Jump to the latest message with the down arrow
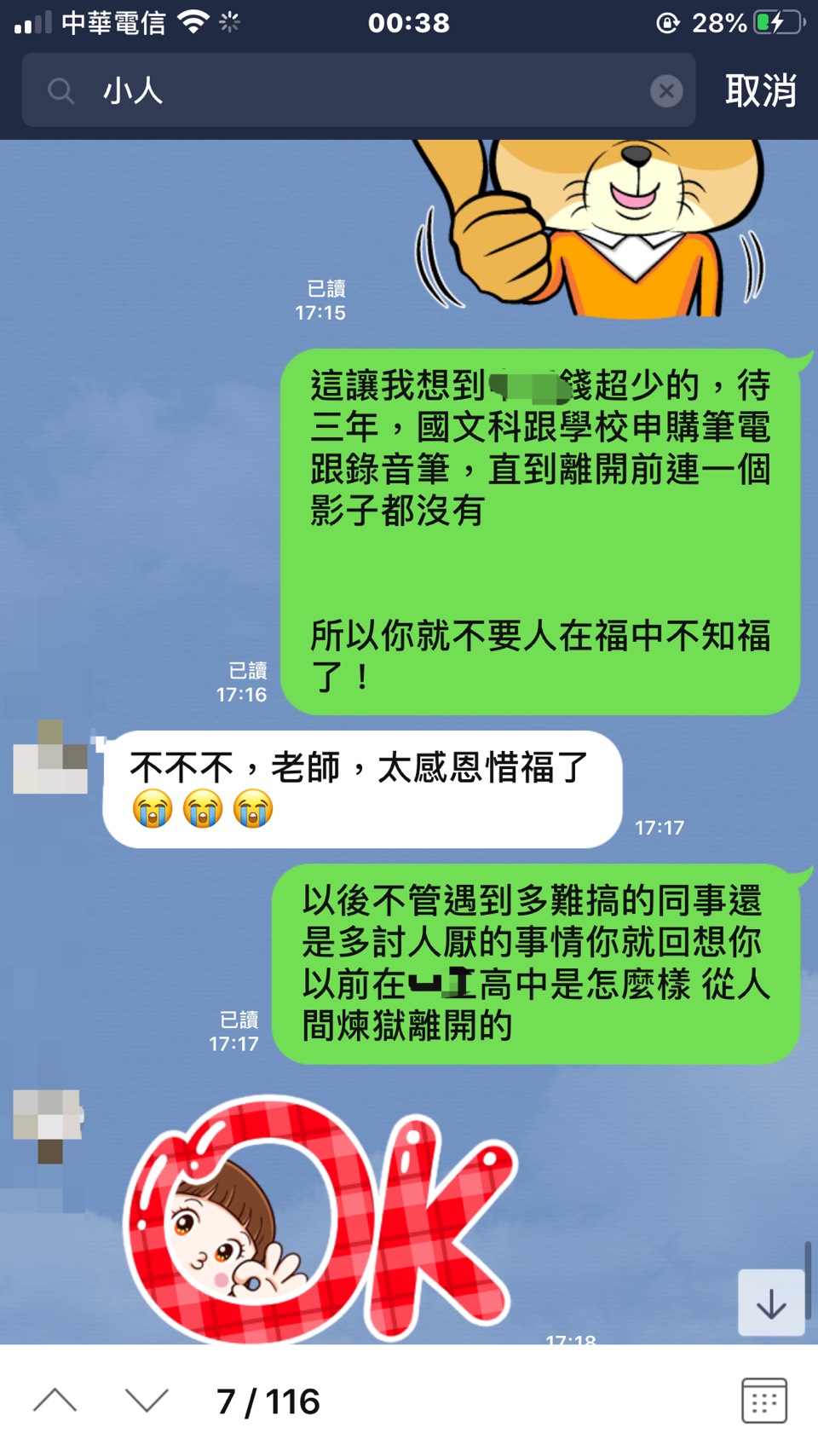 (770, 1303)
